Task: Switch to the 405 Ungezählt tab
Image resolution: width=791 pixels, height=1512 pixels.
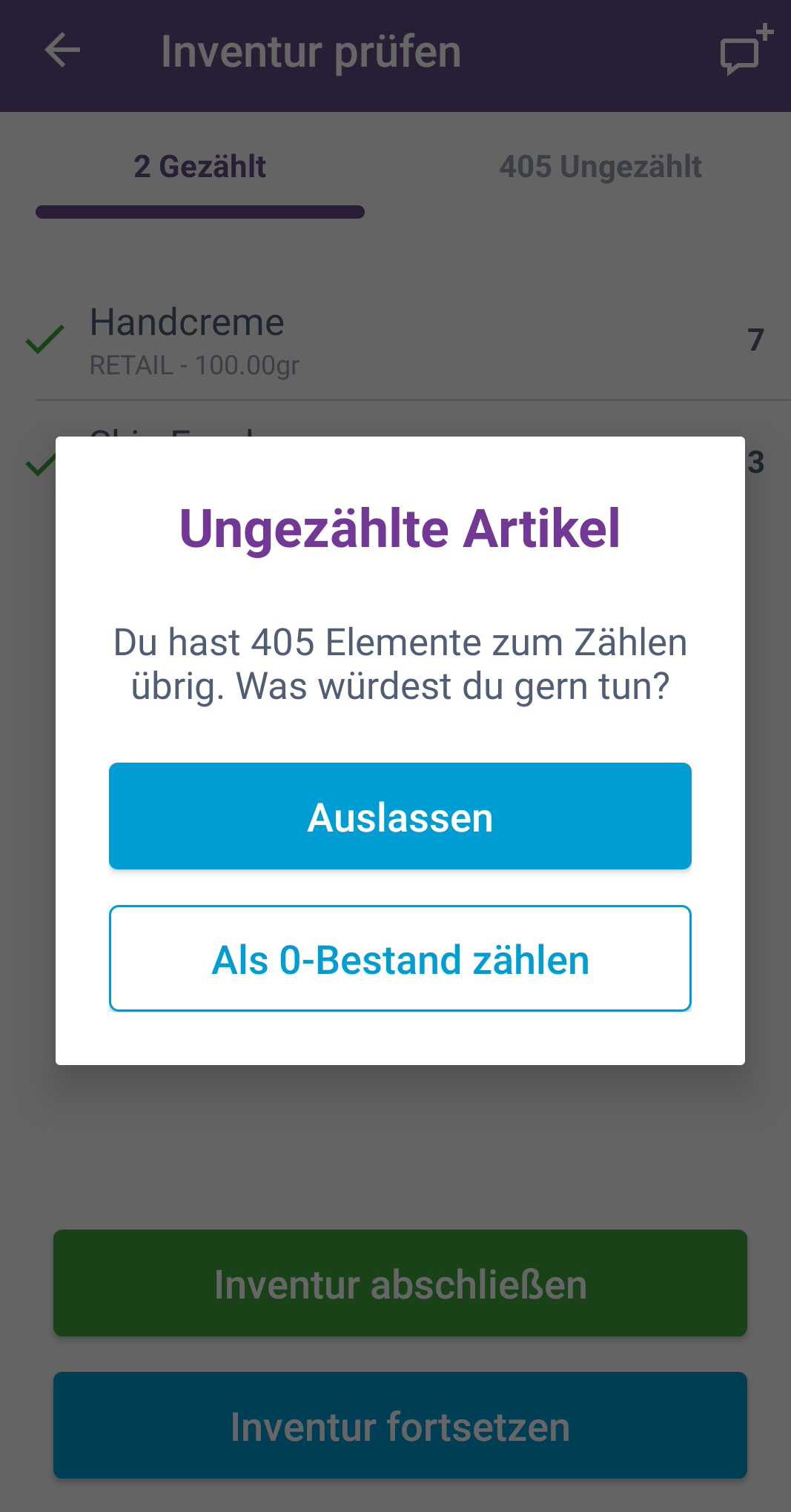Action: pyautogui.click(x=600, y=167)
